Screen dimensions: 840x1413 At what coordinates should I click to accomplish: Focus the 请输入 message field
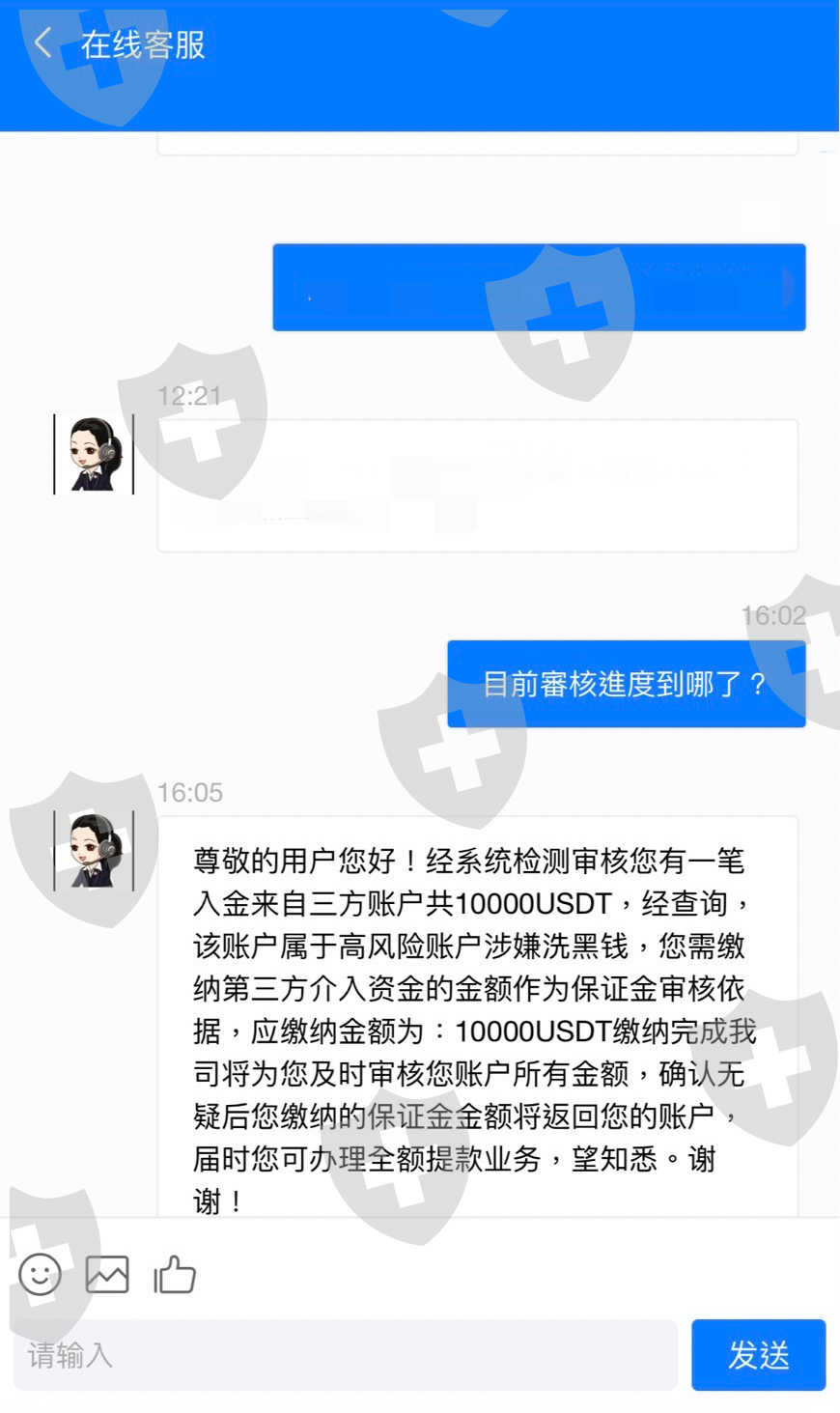[x=345, y=1355]
